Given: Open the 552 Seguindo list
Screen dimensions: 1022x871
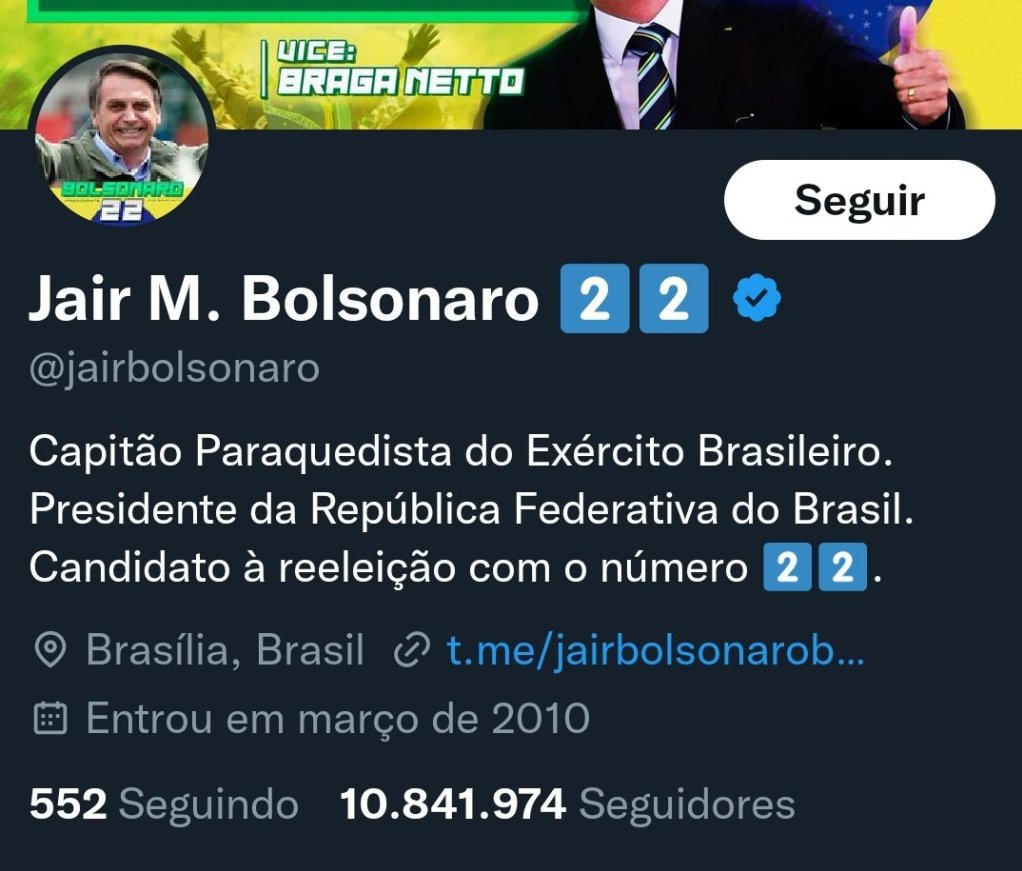Looking at the screenshot, I should tap(164, 804).
